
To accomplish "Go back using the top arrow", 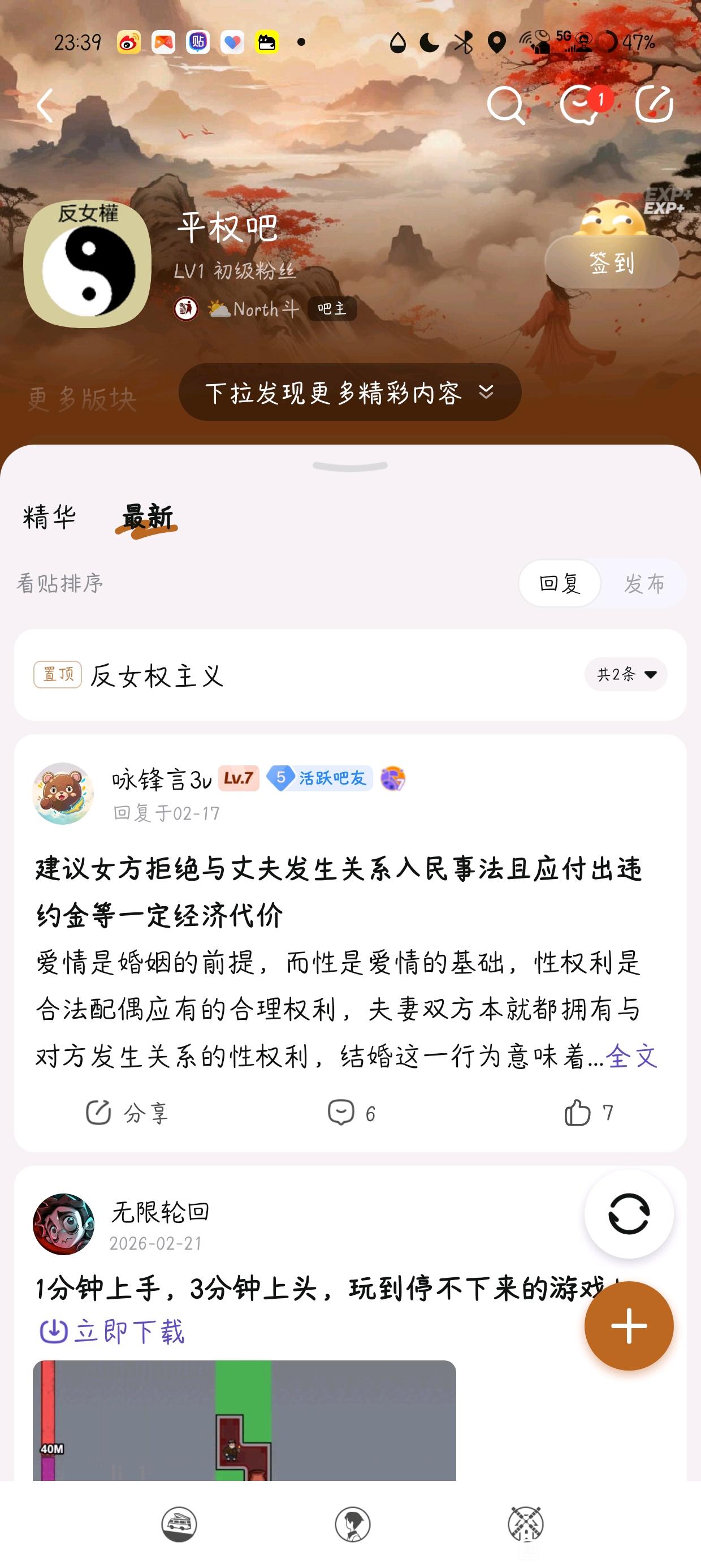I will [46, 106].
